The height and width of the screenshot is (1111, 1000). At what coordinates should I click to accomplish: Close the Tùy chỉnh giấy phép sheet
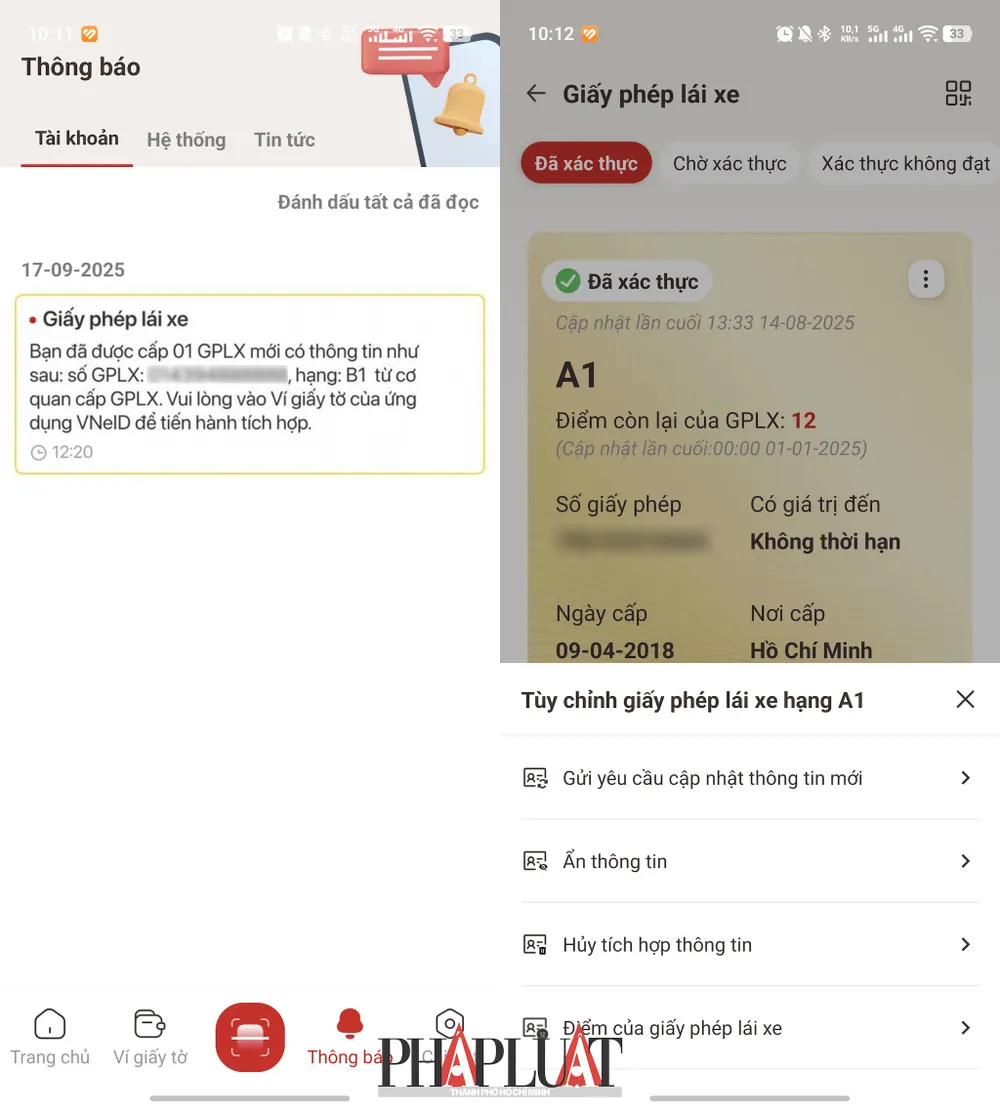pos(965,699)
